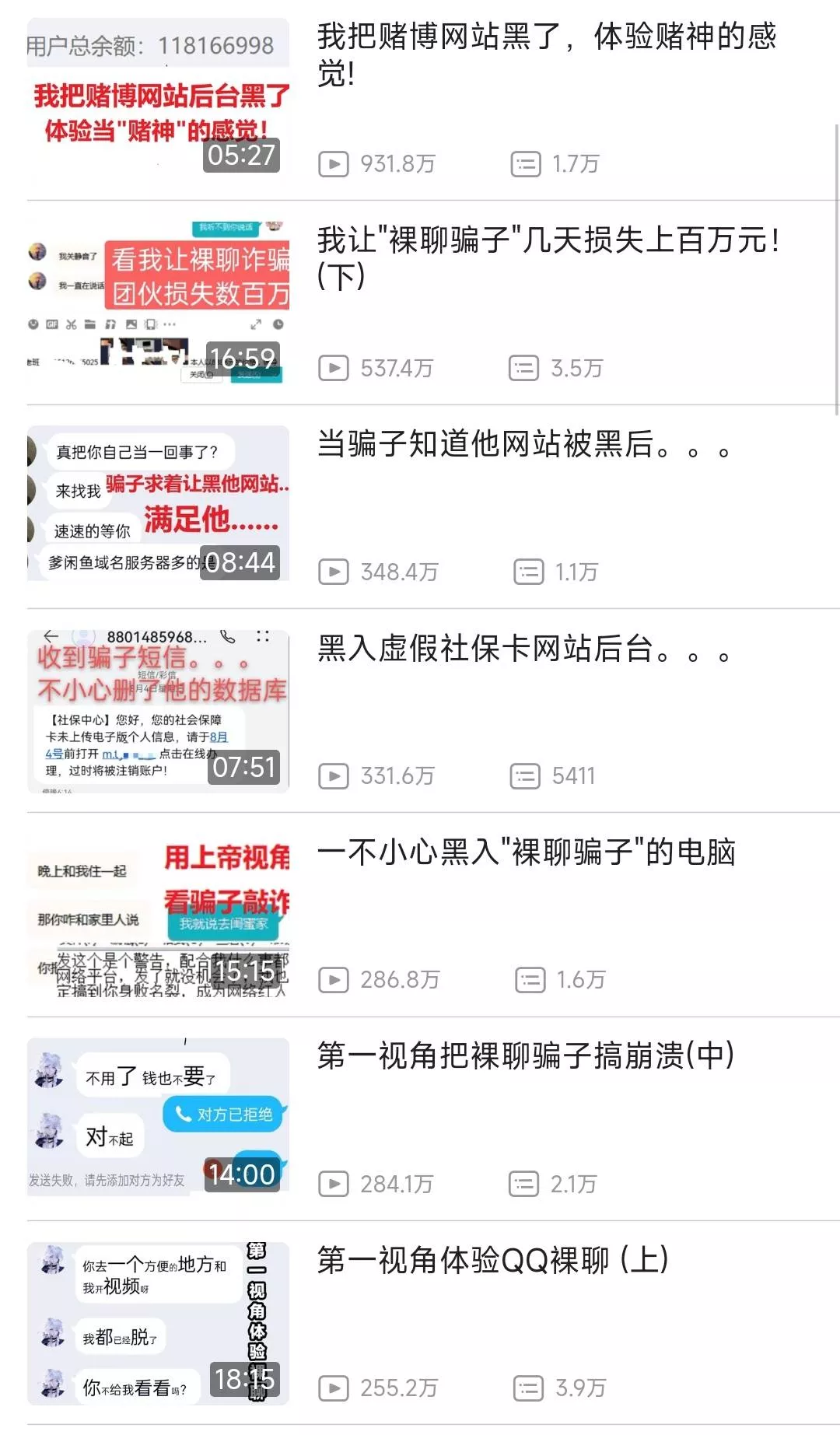Click the play count icon beside 931.8万
Screen dimensions: 840x1435
(x=334, y=163)
